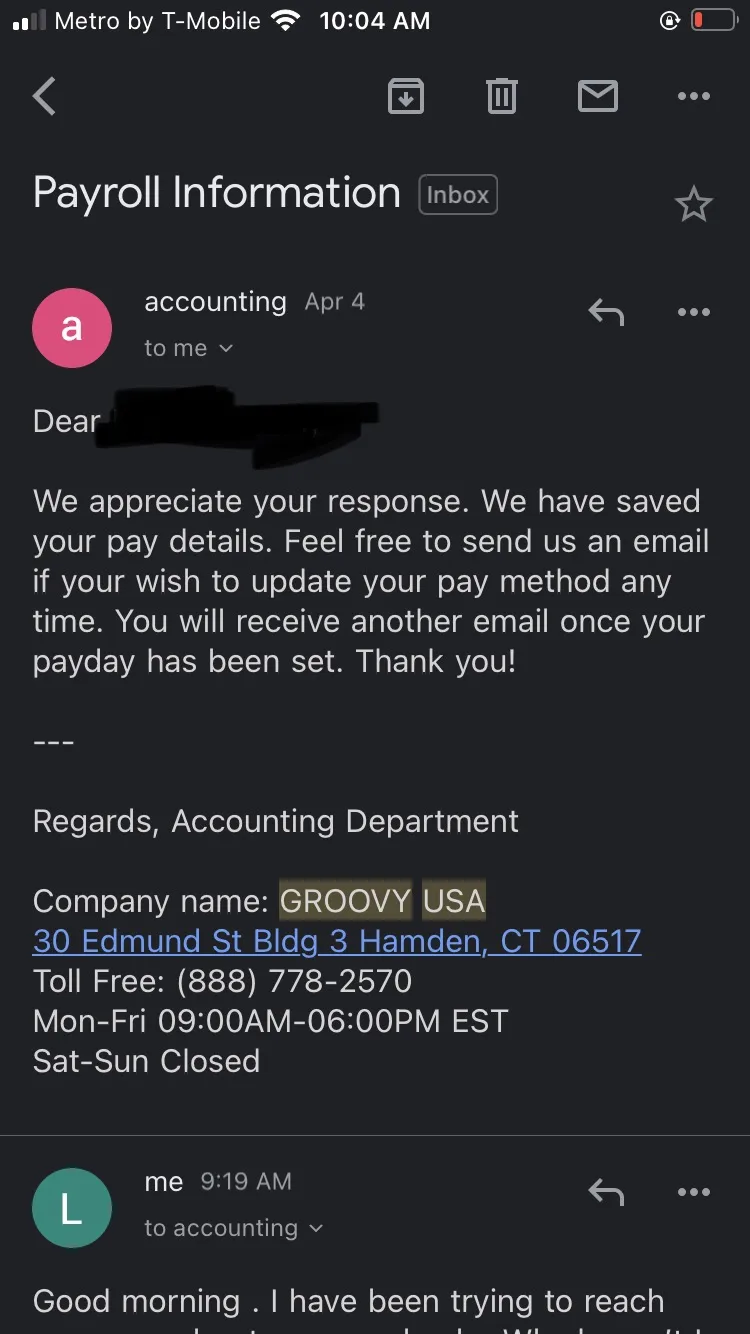Open more options for my 9:19 AM message
The width and height of the screenshot is (750, 1334).
pyautogui.click(x=693, y=1192)
